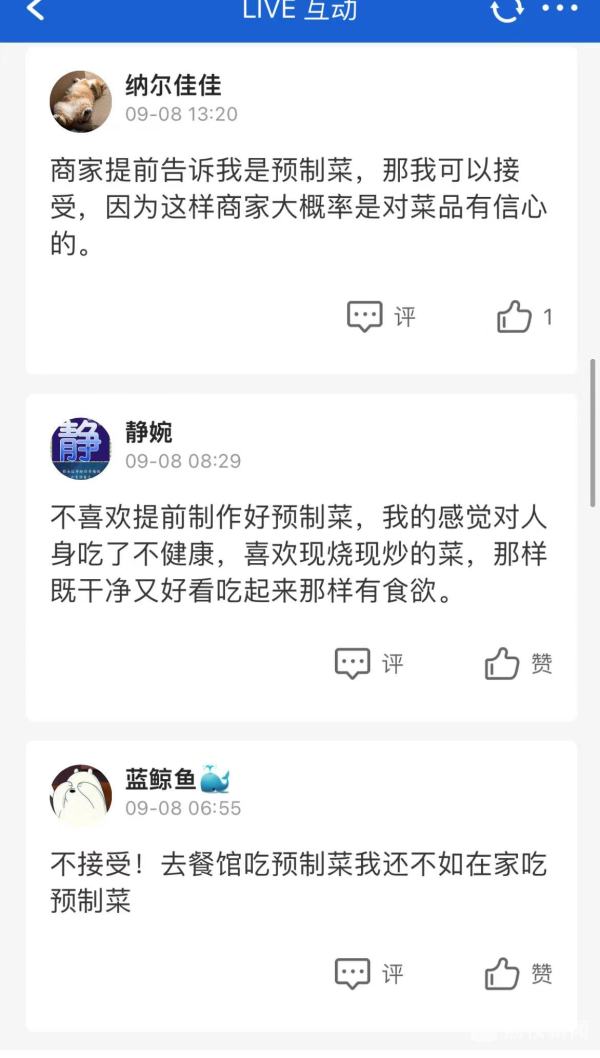The image size is (600, 1058).
Task: Open 纳尔佳佳's profile avatar
Action: click(81, 101)
